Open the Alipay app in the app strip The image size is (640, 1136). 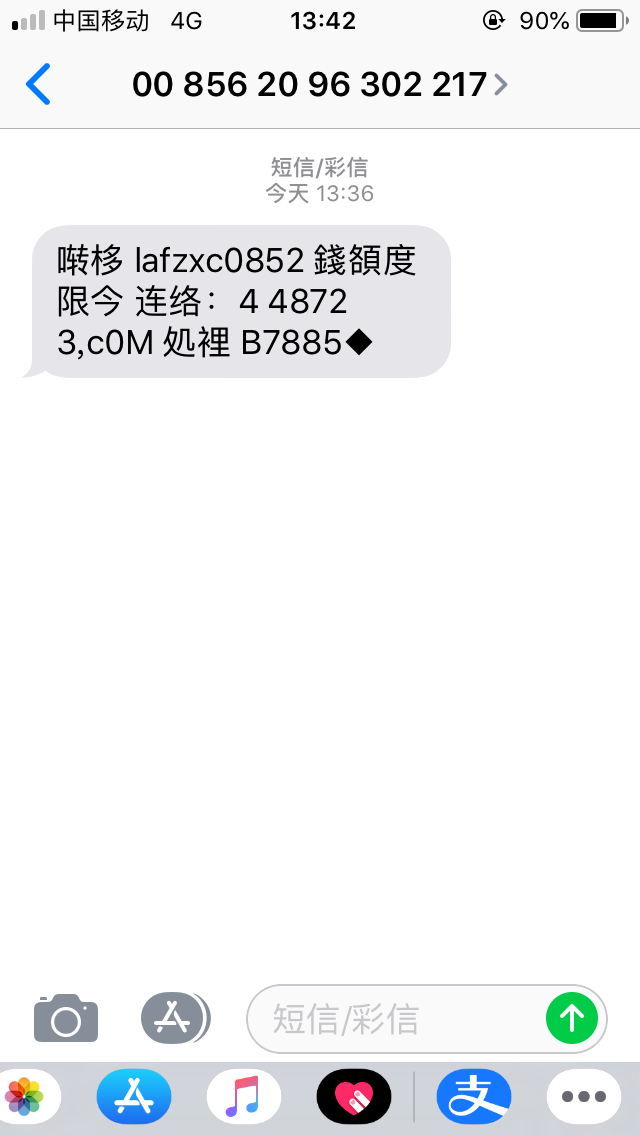(474, 1097)
